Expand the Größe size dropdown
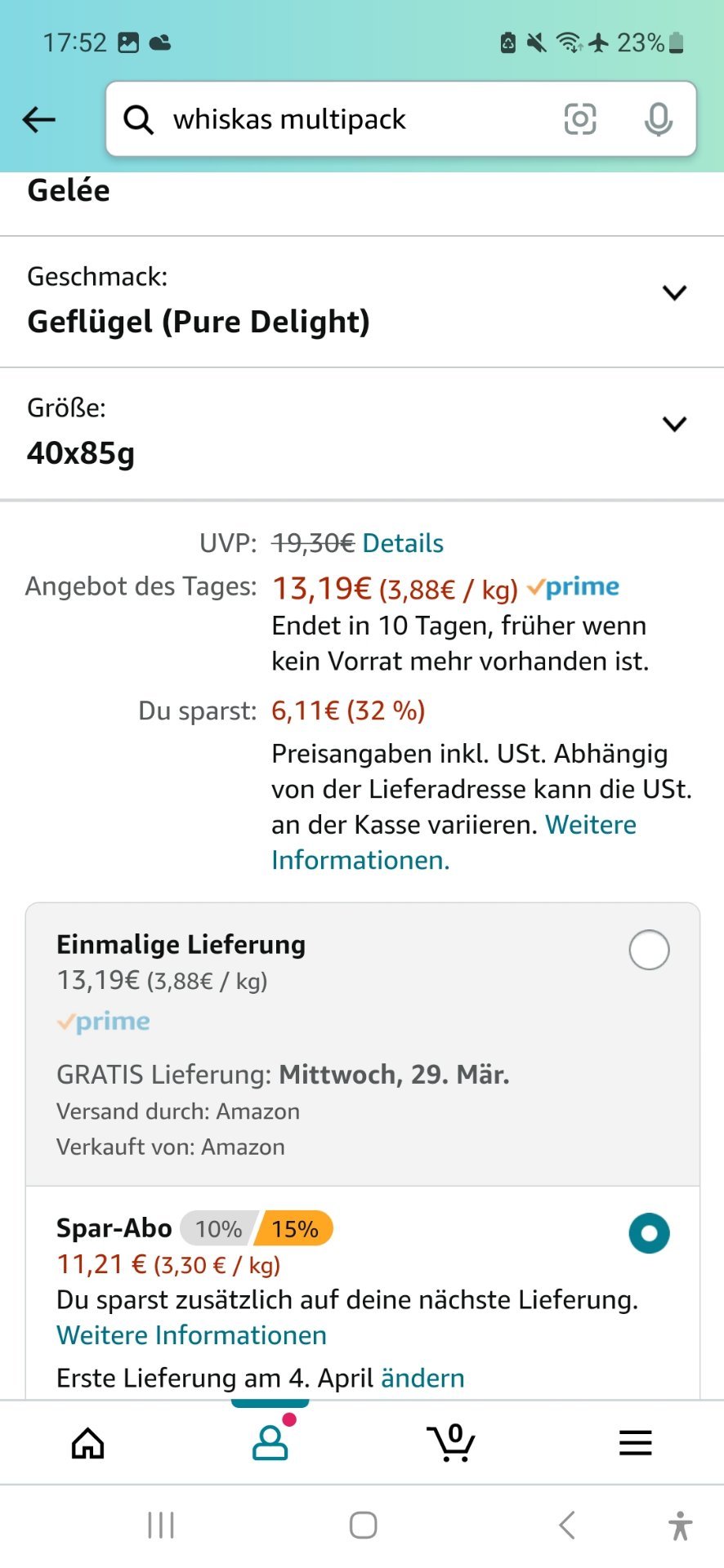 click(362, 433)
